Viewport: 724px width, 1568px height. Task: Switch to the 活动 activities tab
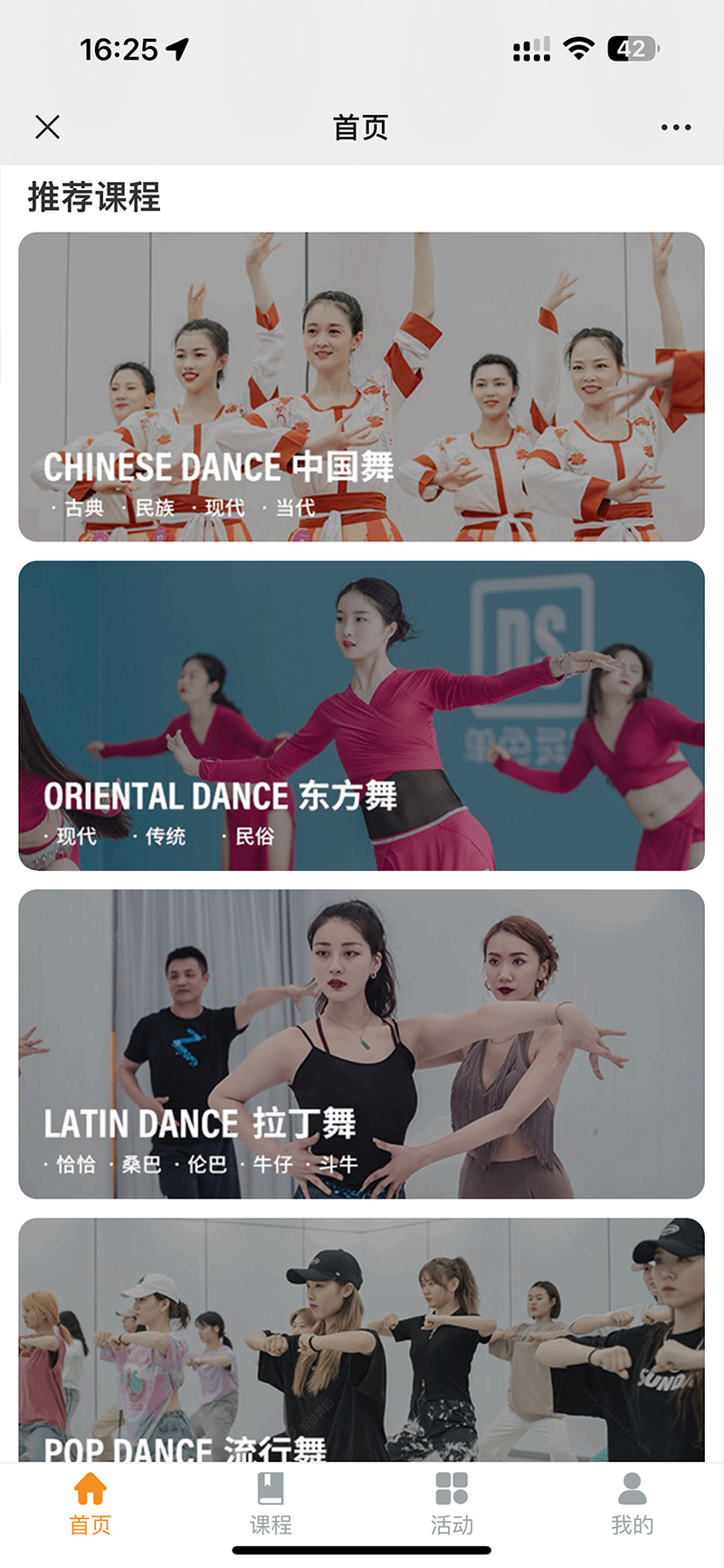pyautogui.click(x=452, y=1505)
